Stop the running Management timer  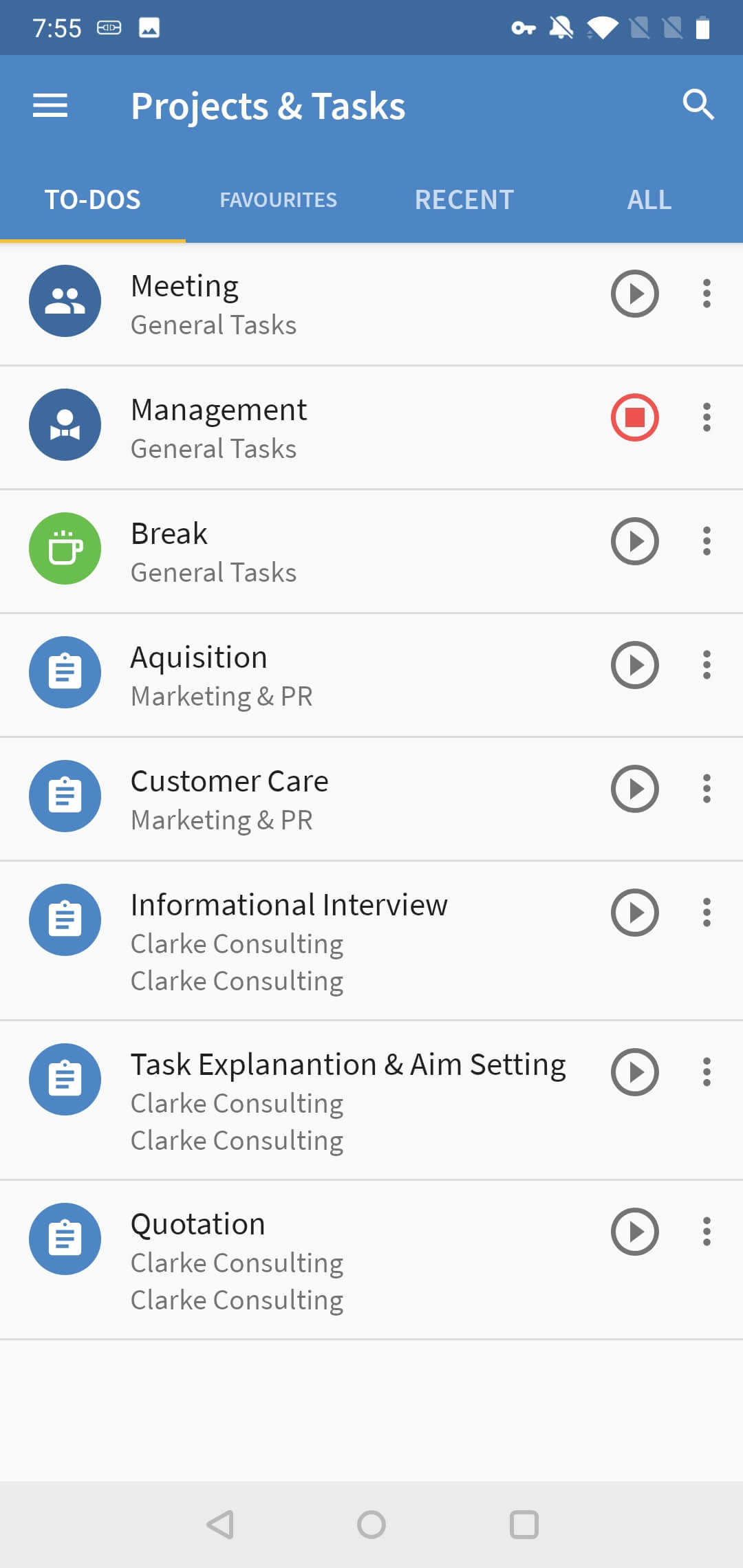(634, 417)
